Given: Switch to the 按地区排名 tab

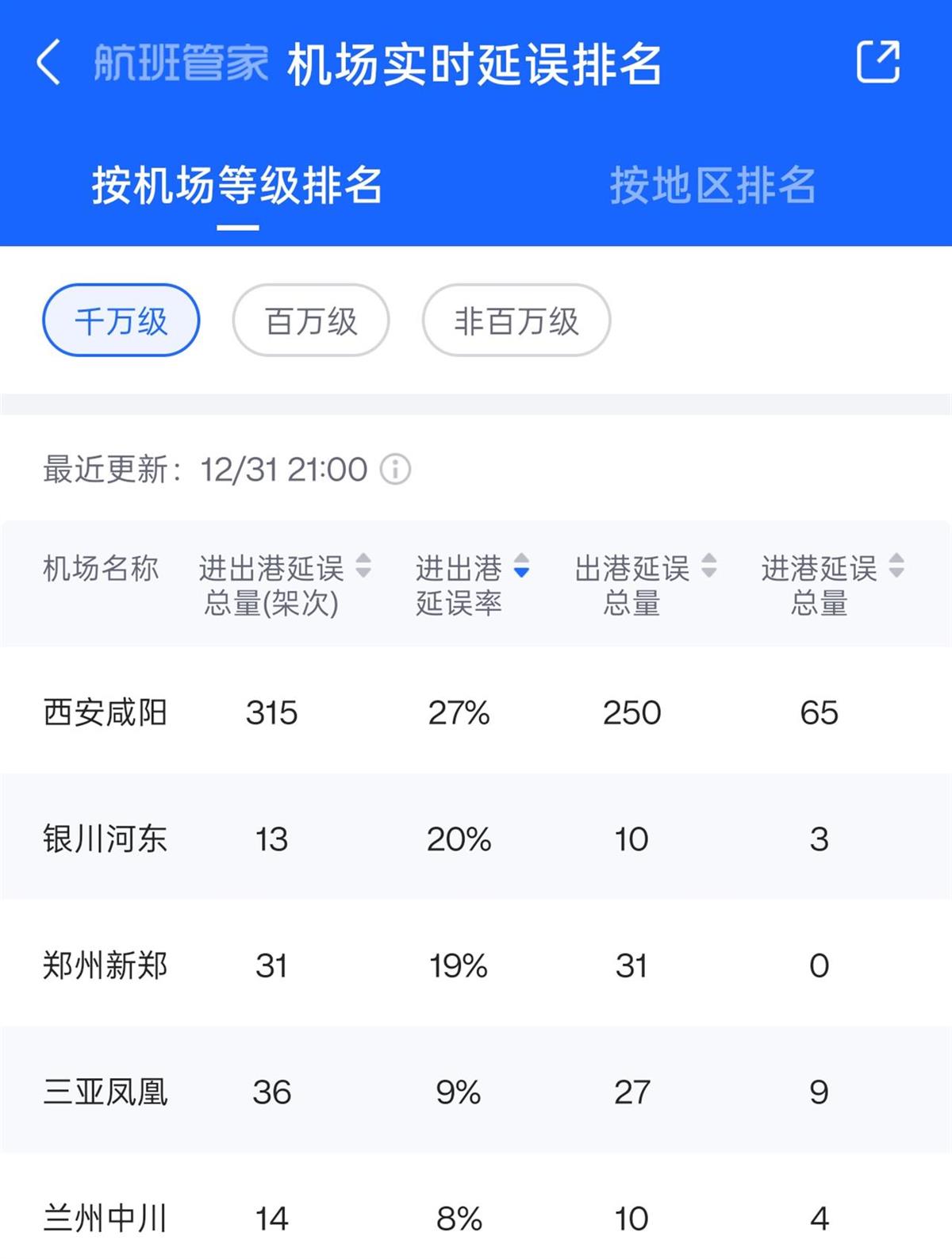Looking at the screenshot, I should (712, 186).
